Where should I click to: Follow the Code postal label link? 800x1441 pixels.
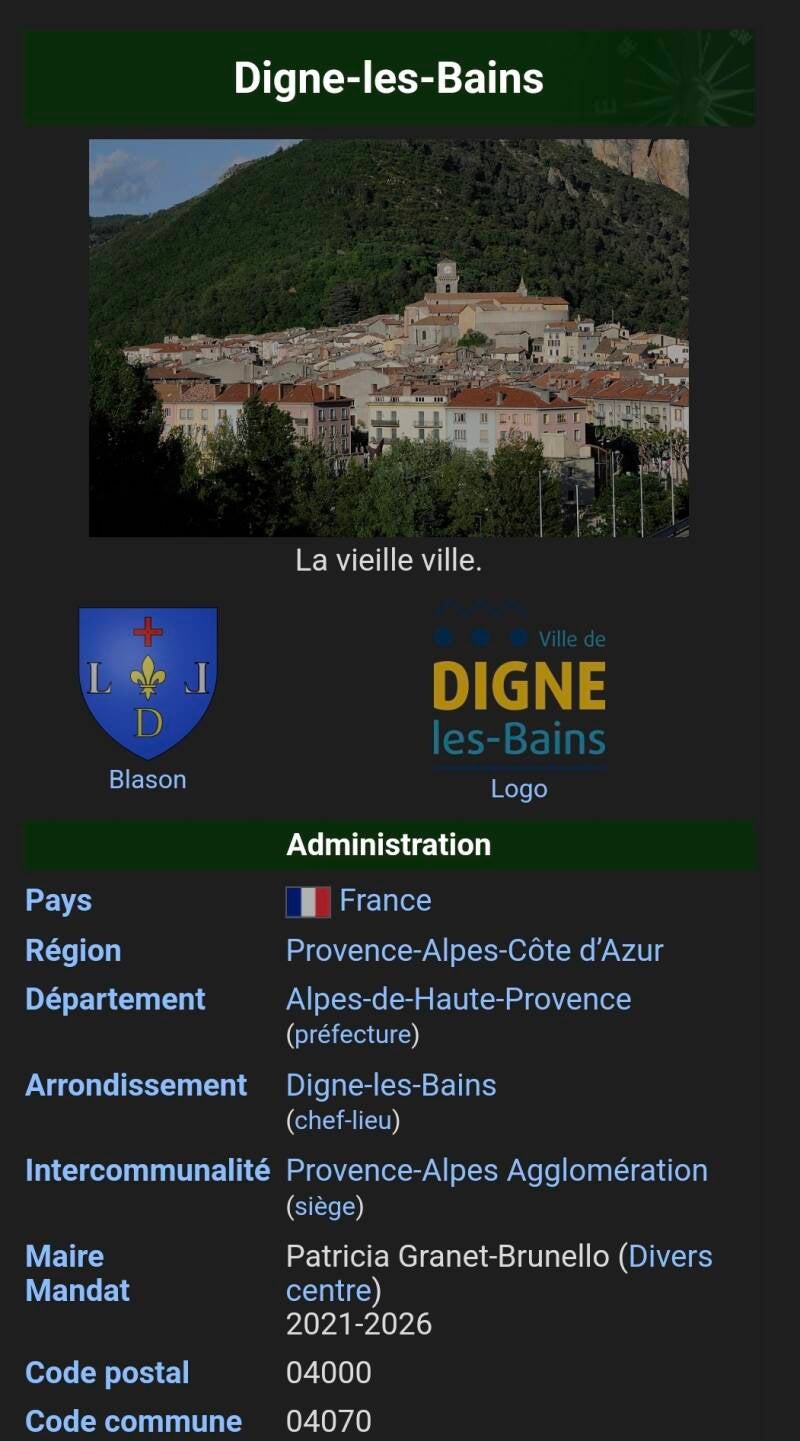[x=107, y=1373]
